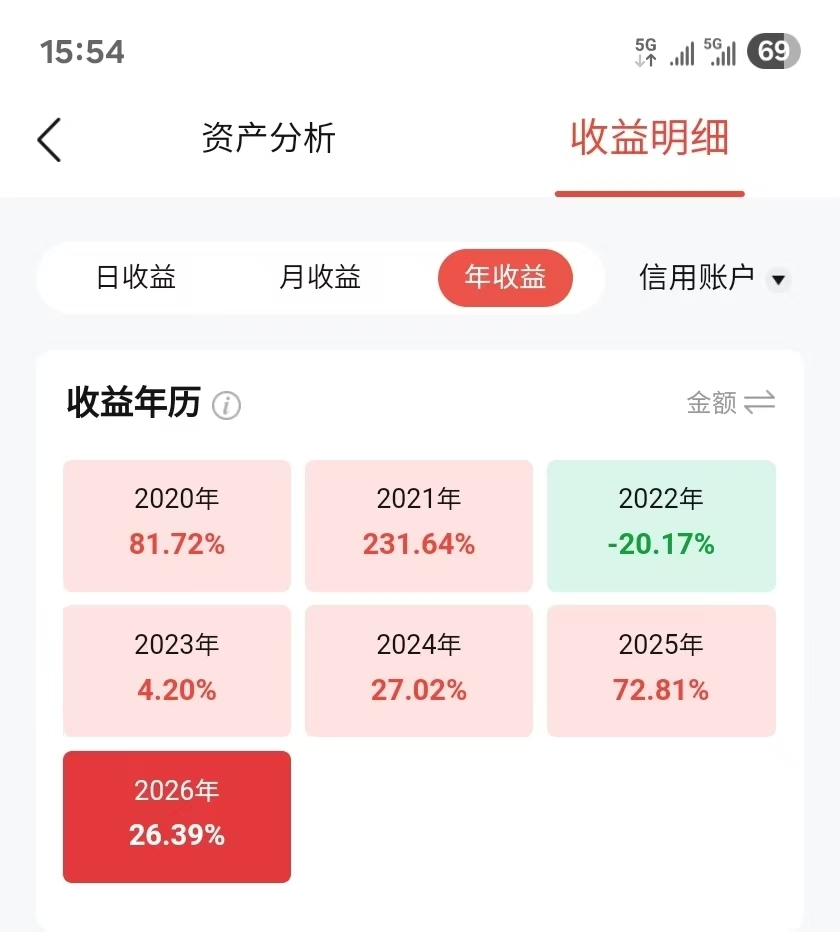Image resolution: width=840 pixels, height=932 pixels.
Task: Go back using the top-left arrow
Action: pos(50,140)
